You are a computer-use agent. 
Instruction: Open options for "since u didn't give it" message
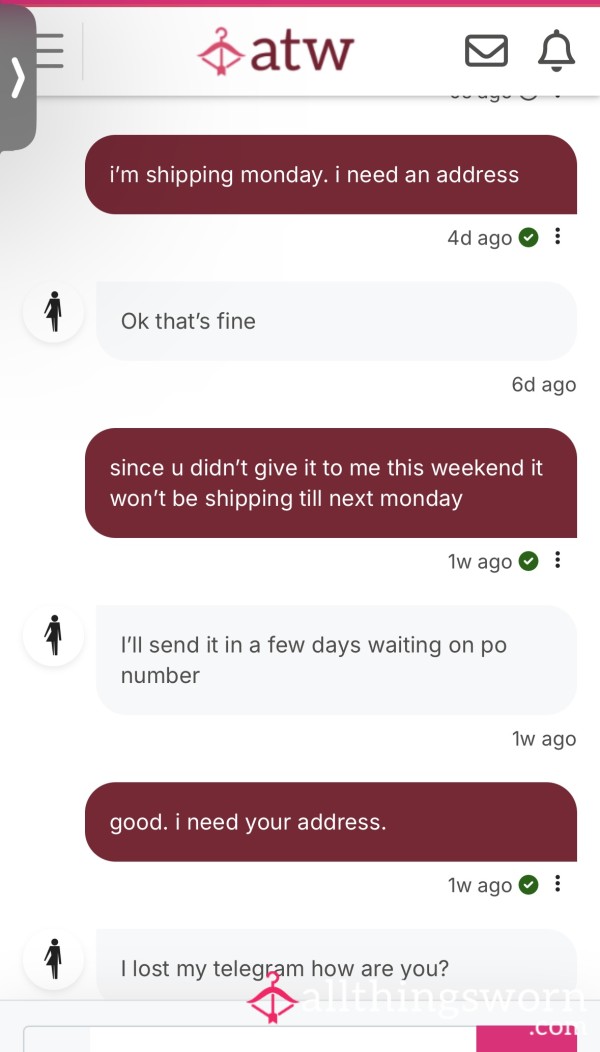pos(557,561)
